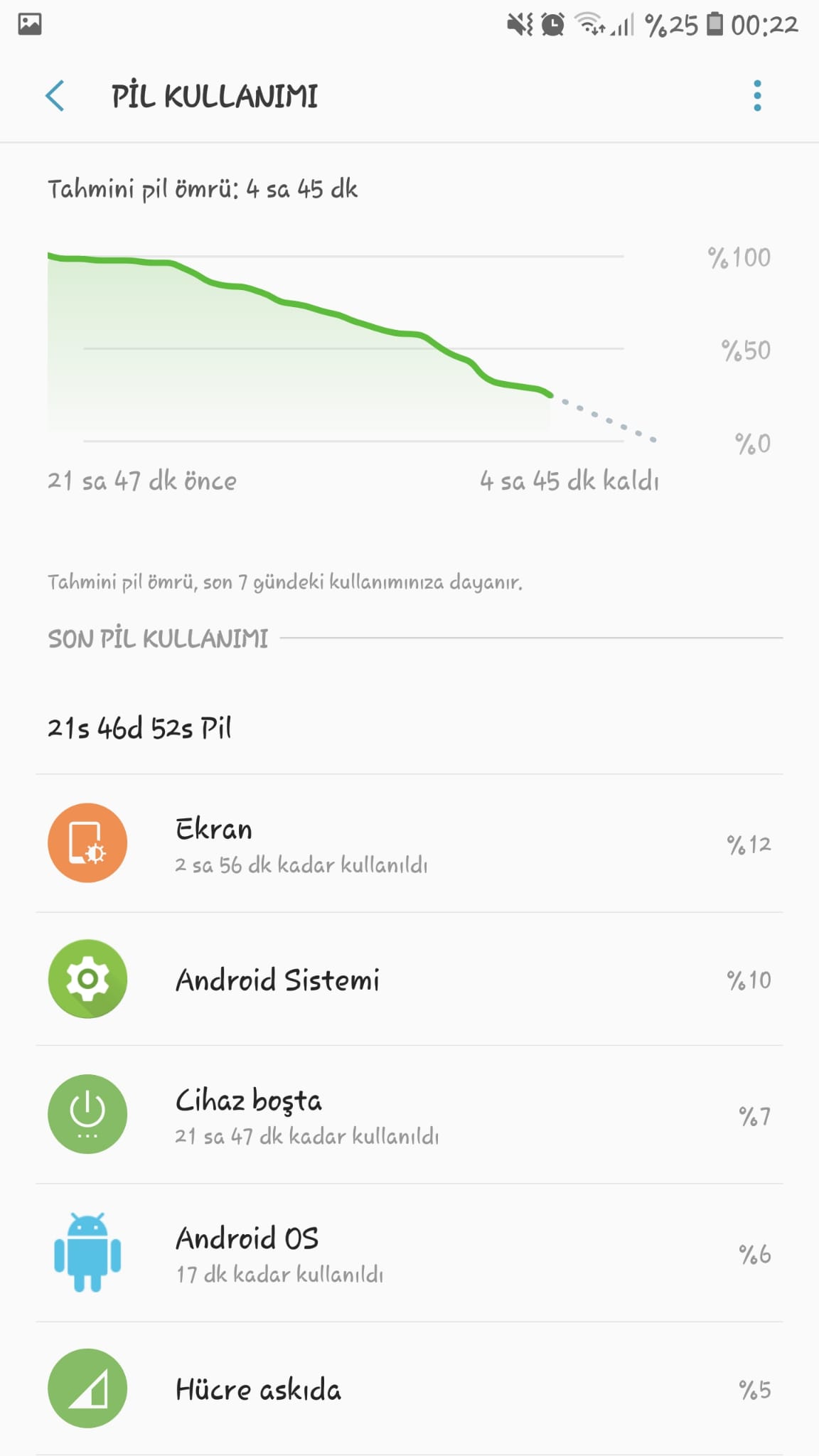View Android Sistemi battery usage

pos(409,980)
